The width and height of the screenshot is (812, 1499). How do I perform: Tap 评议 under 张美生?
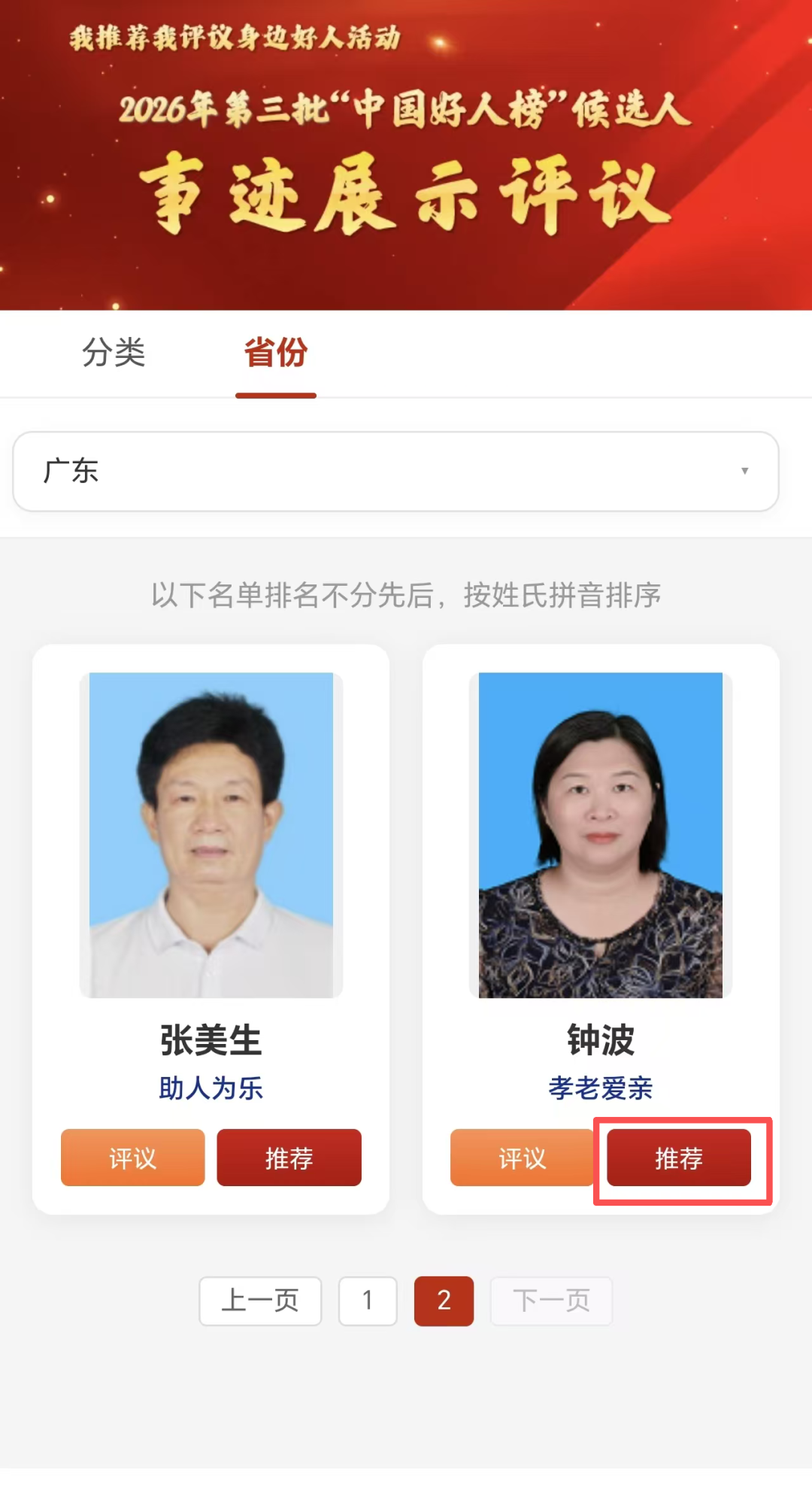point(132,1158)
